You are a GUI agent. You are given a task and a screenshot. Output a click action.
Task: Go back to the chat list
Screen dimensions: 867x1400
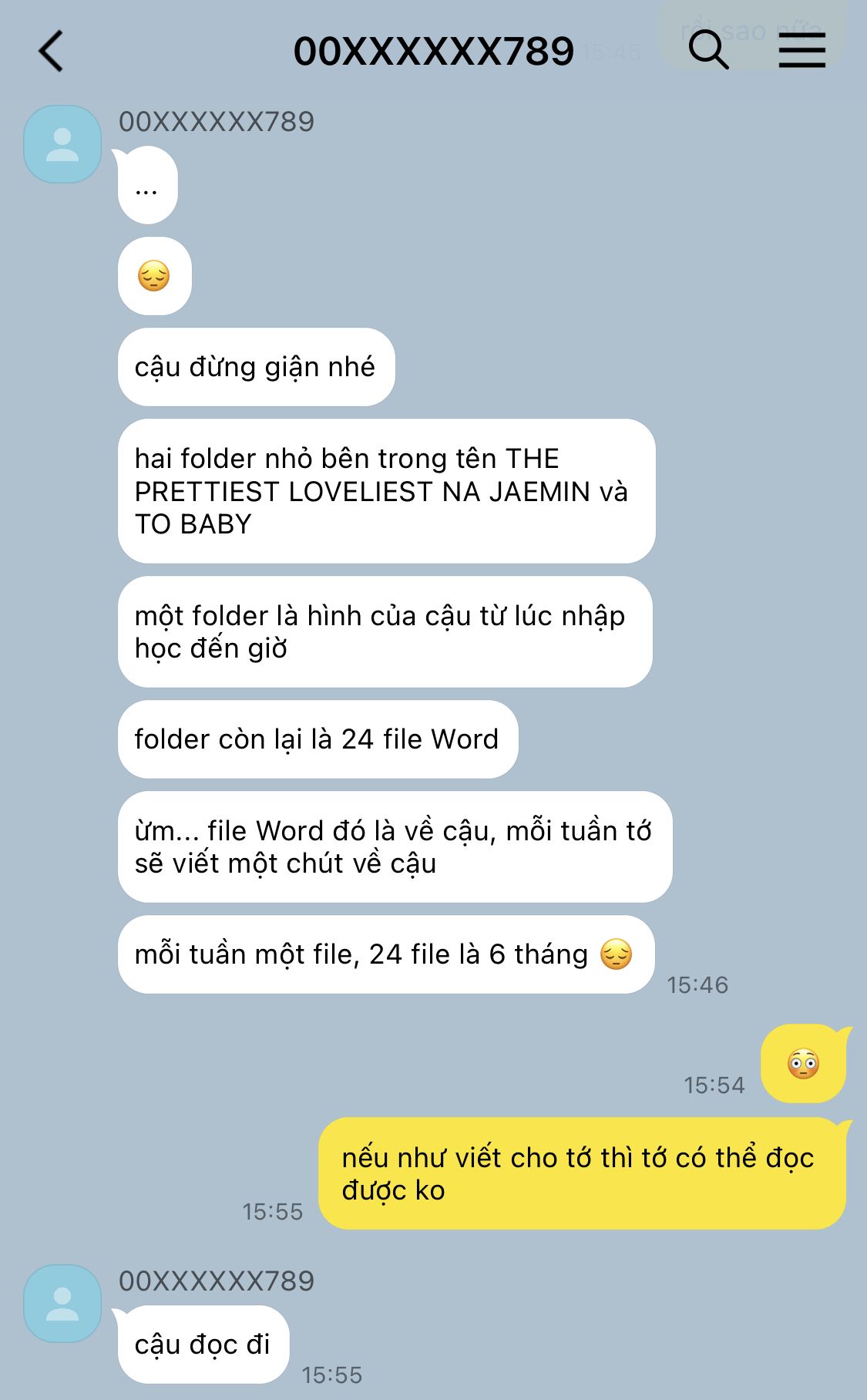[51, 52]
